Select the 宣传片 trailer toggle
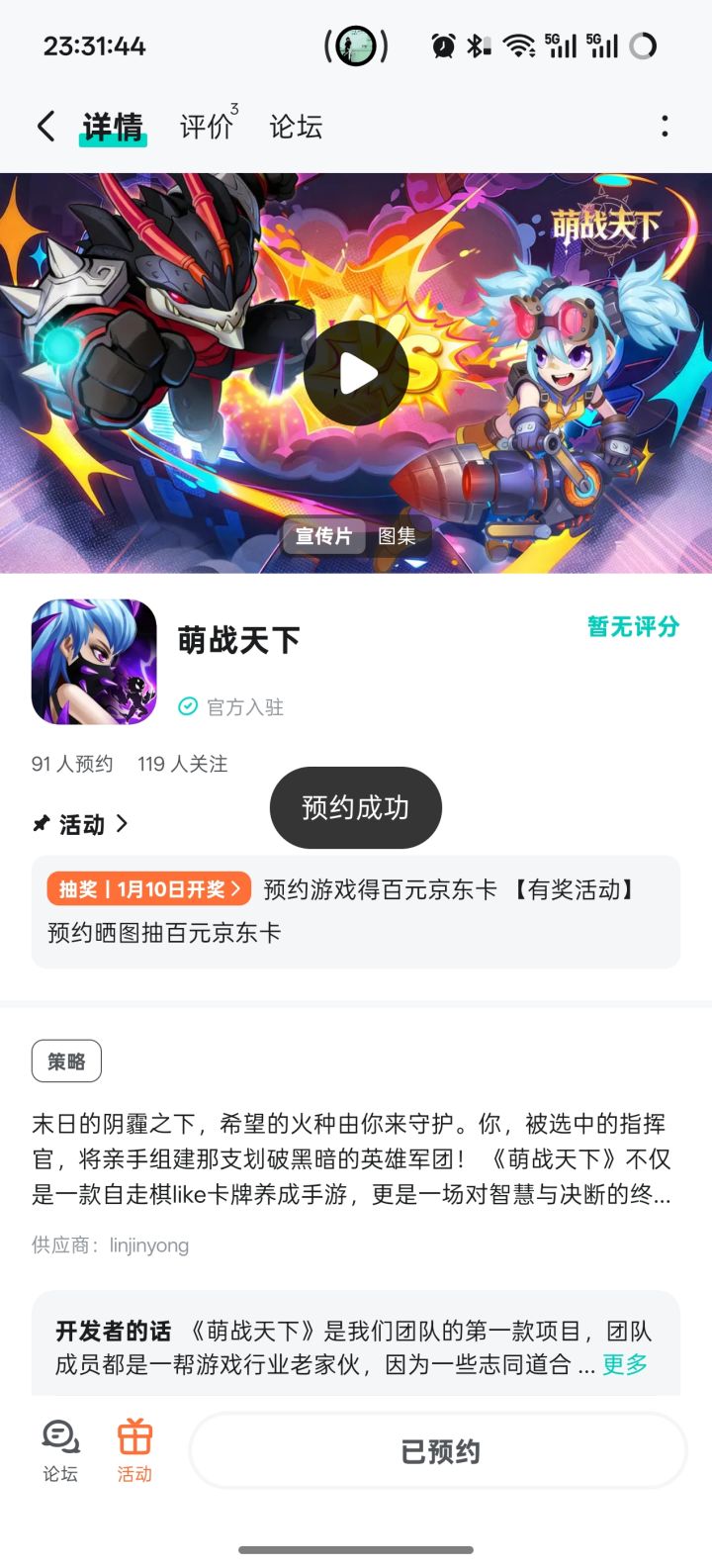Image resolution: width=712 pixels, height=1568 pixels. click(323, 537)
